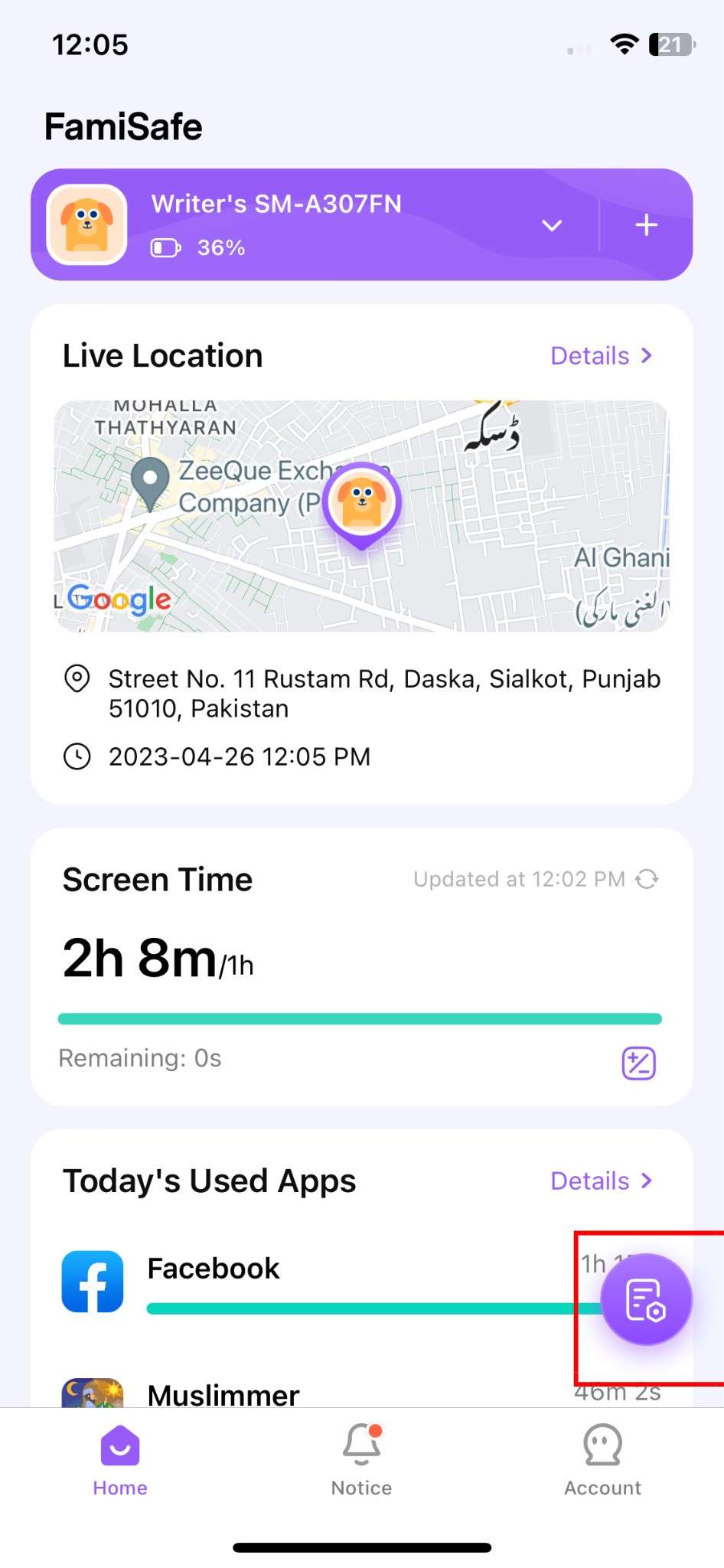This screenshot has width=724, height=1568.
Task: Expand the device selector dropdown
Action: tap(552, 225)
